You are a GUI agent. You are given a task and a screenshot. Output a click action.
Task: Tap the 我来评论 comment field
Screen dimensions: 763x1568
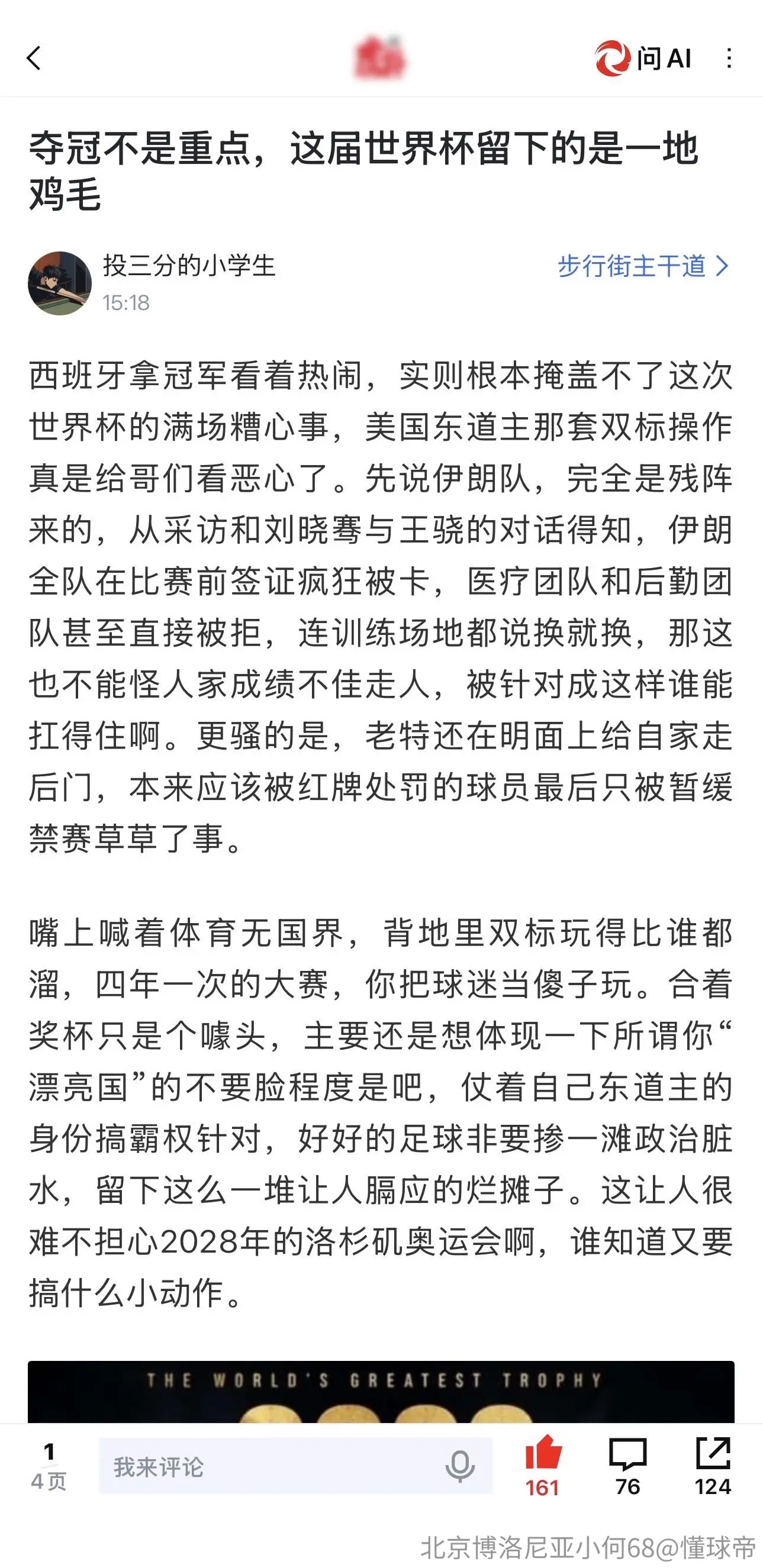click(x=295, y=1466)
